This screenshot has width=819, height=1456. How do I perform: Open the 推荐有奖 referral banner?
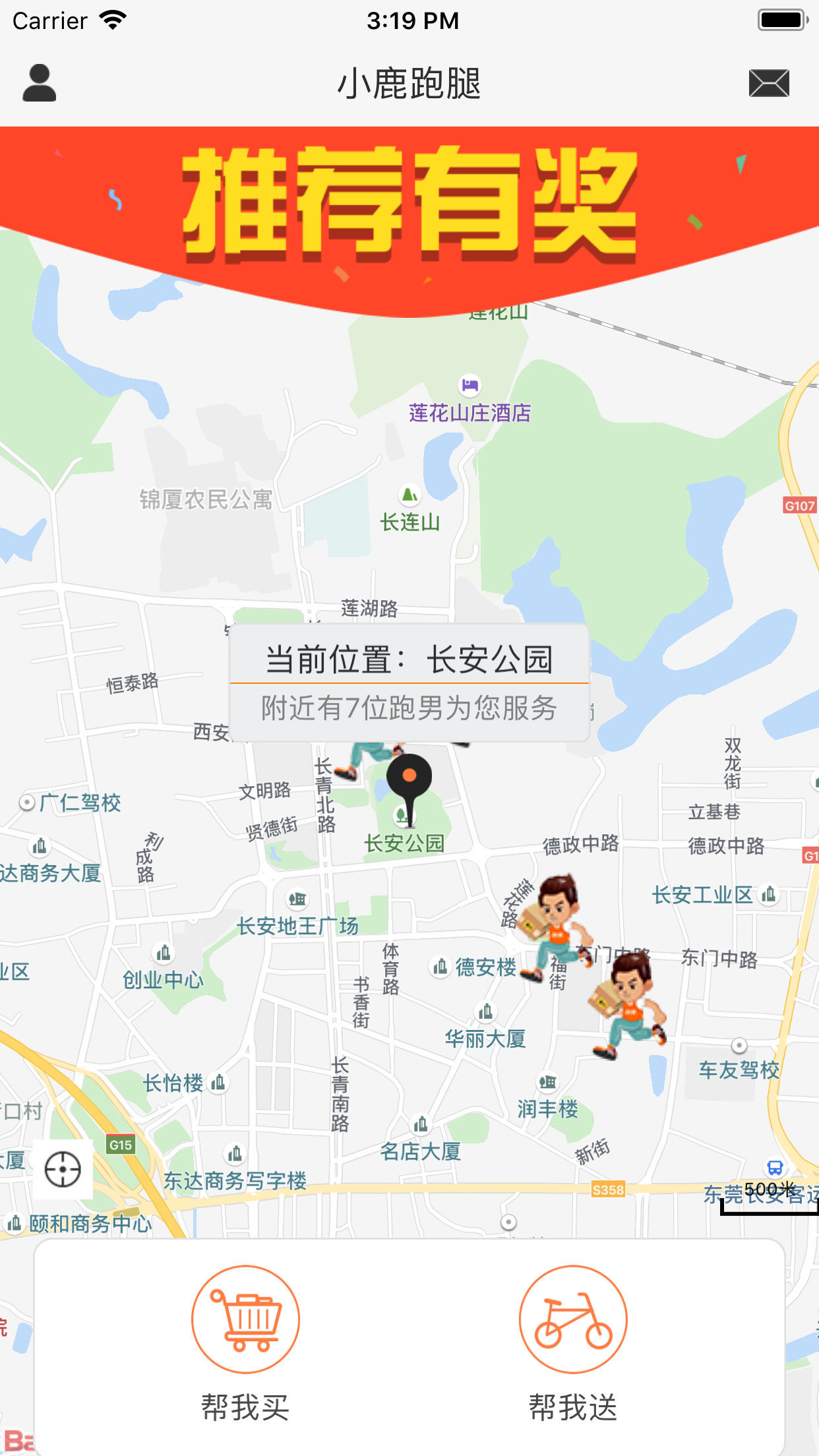pos(409,204)
